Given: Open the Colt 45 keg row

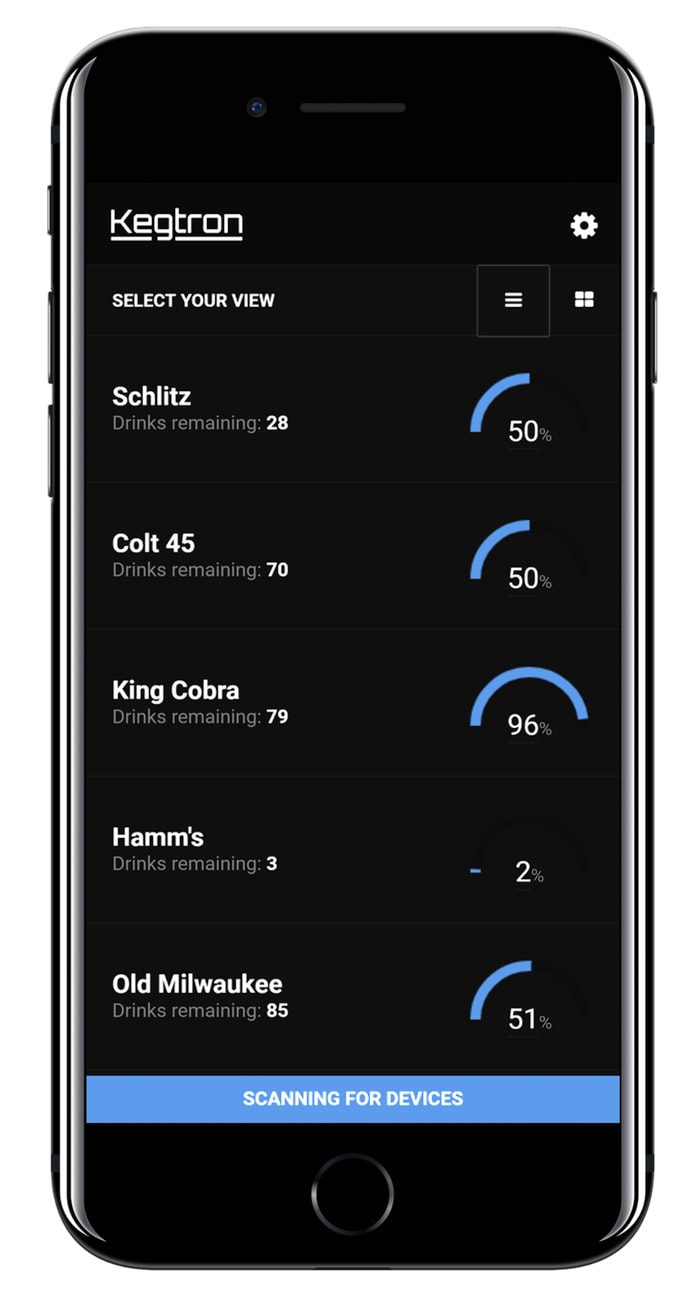Looking at the screenshot, I should pos(353,556).
